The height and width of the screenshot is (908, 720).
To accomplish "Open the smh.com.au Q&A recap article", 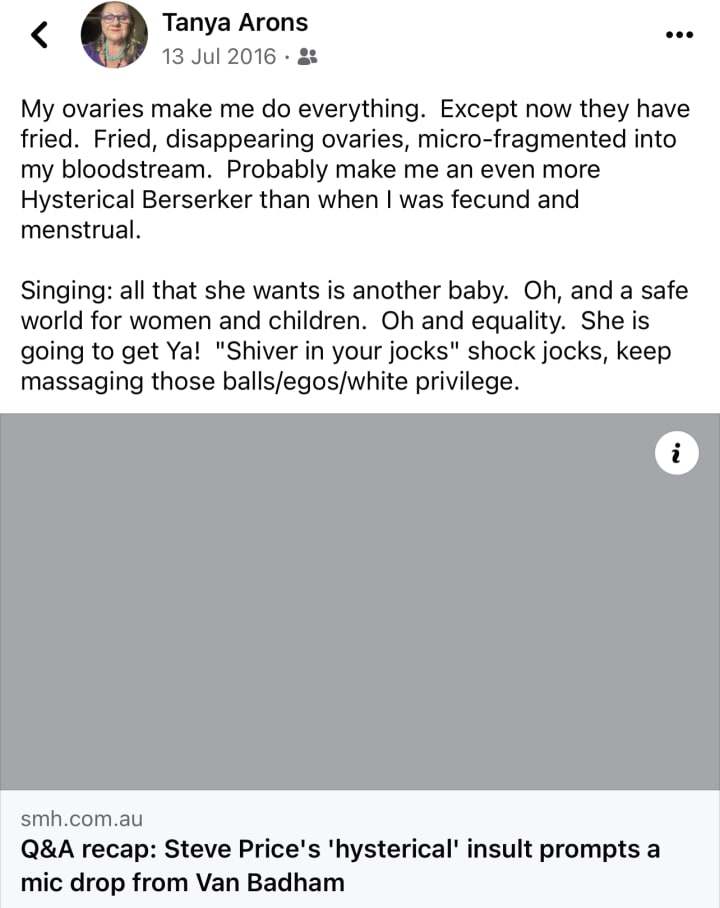I will (340, 866).
